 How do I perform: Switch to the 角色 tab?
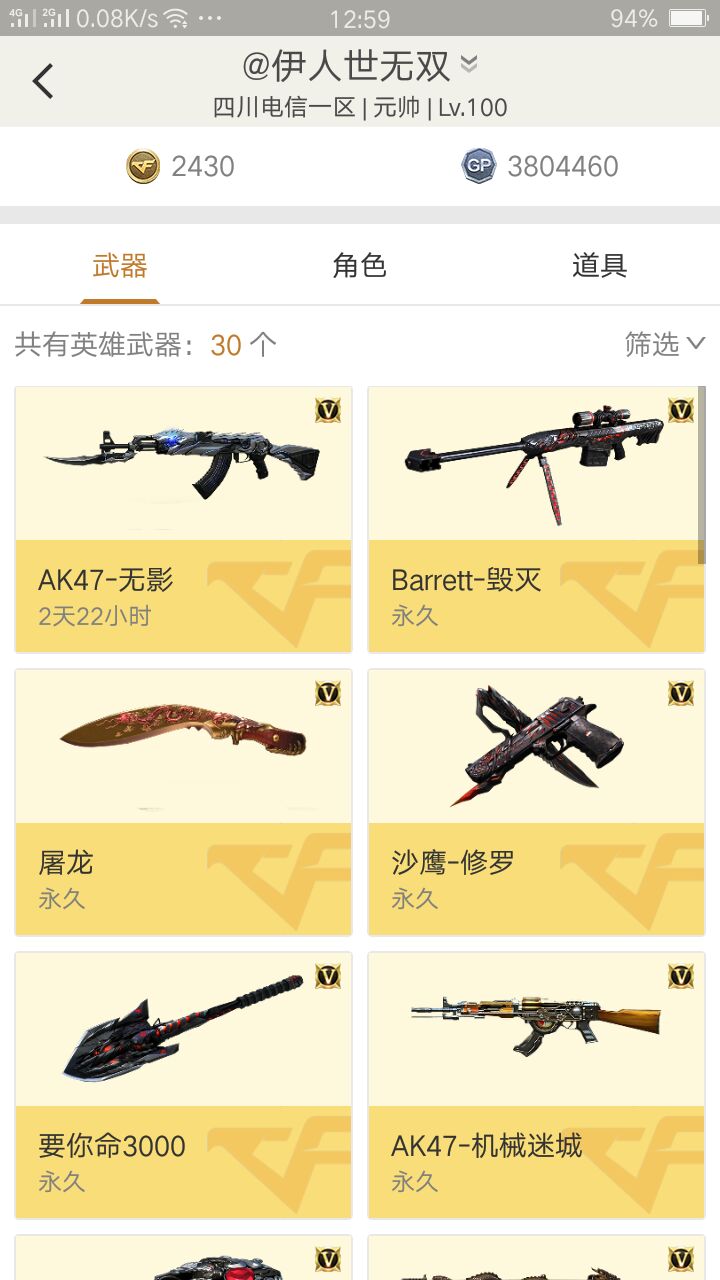pyautogui.click(x=359, y=266)
